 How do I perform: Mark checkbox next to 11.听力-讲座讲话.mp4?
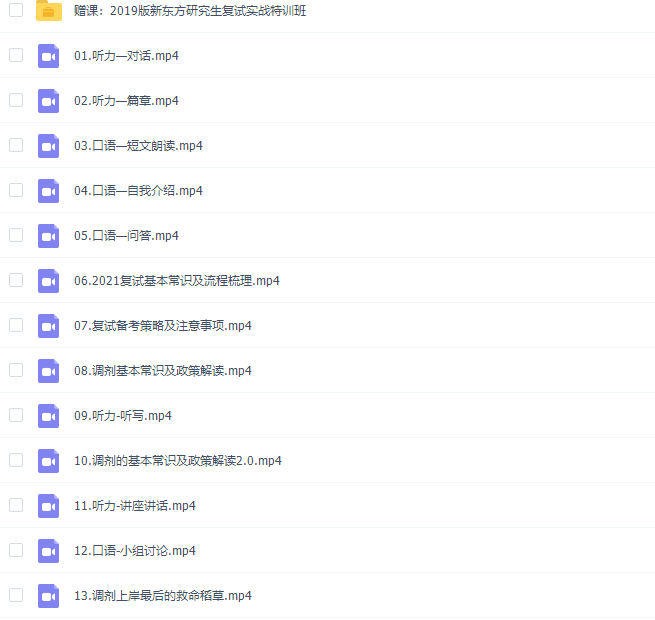16,505
